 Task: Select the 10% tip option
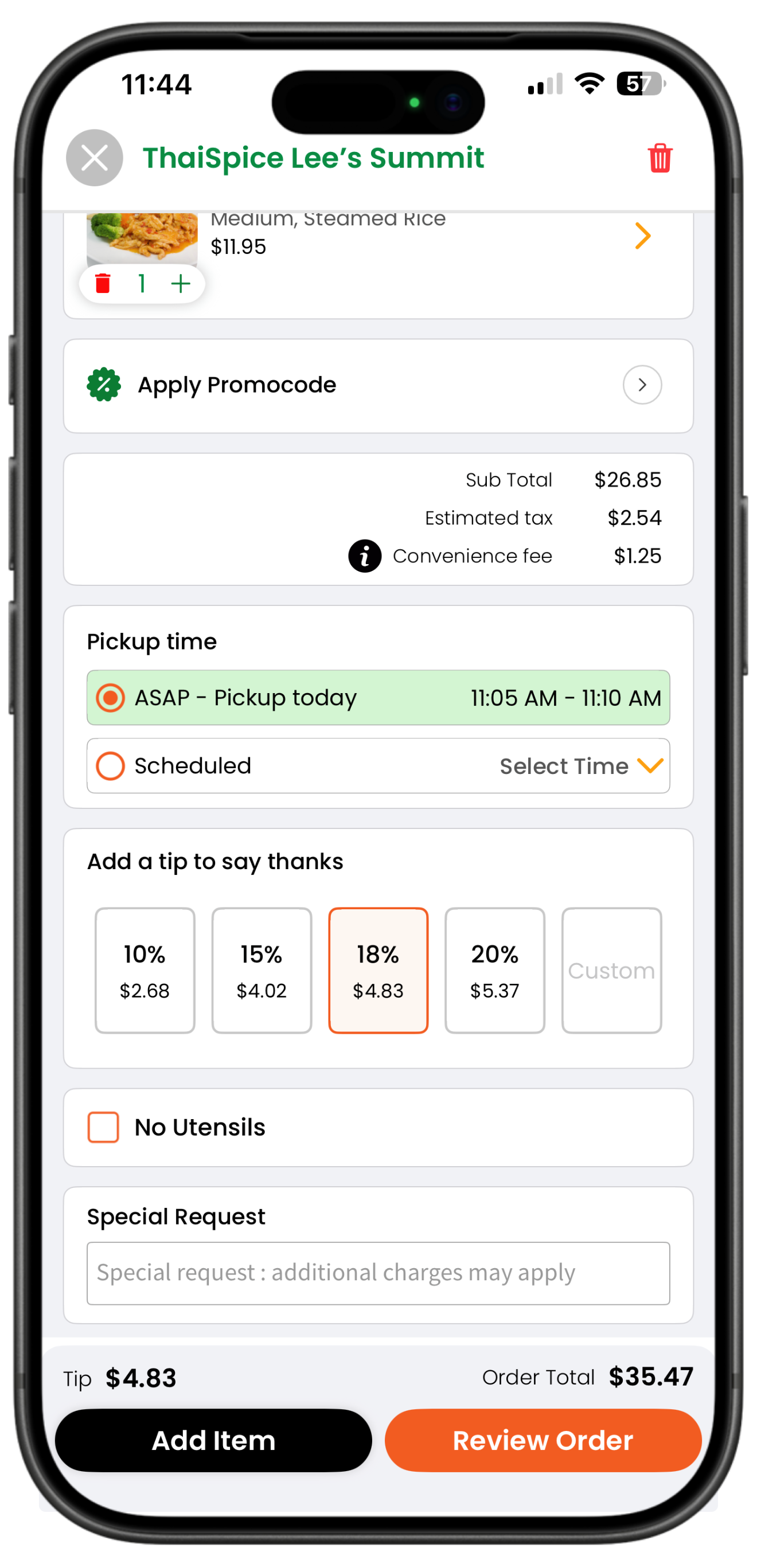(145, 970)
